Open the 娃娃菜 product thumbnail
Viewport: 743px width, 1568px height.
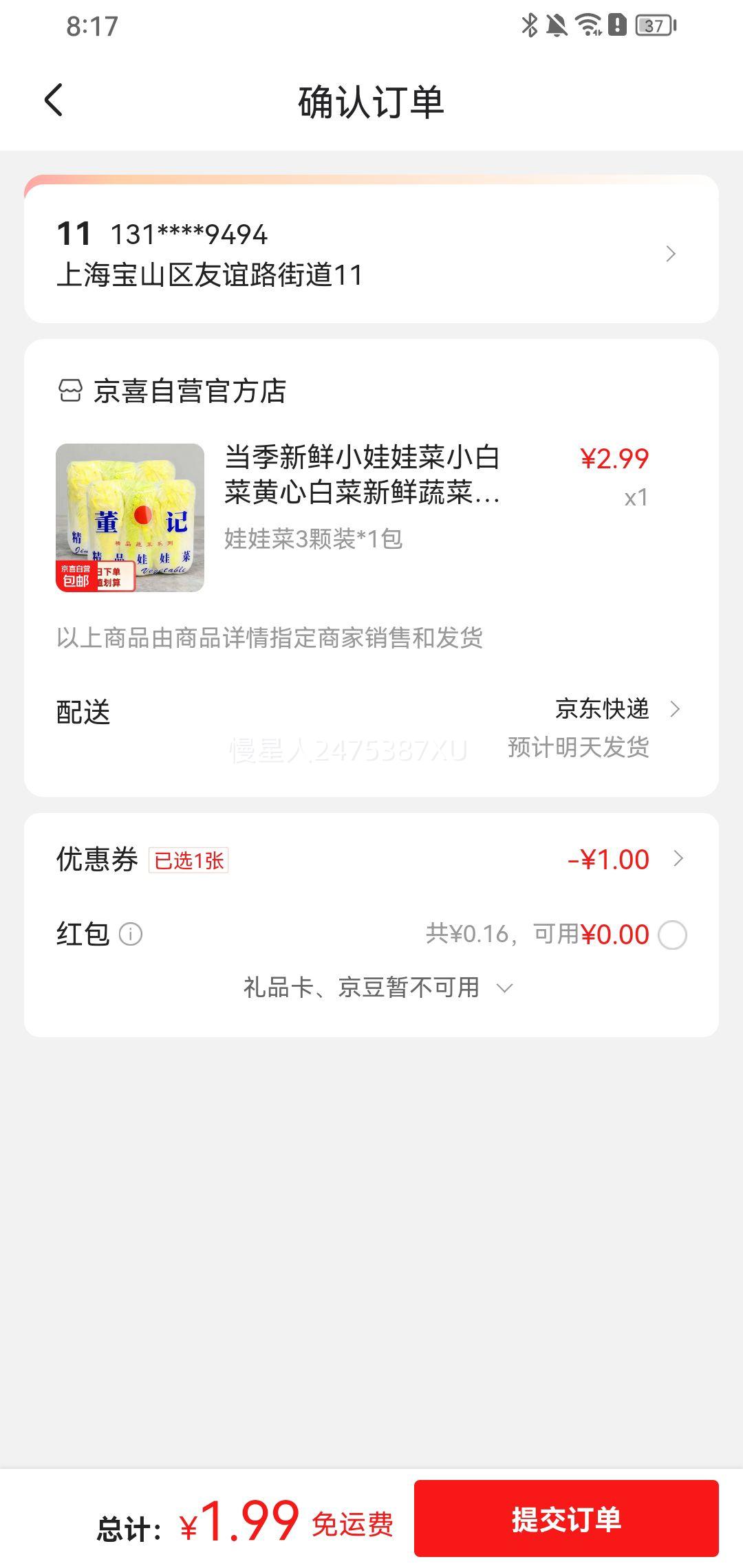click(130, 518)
